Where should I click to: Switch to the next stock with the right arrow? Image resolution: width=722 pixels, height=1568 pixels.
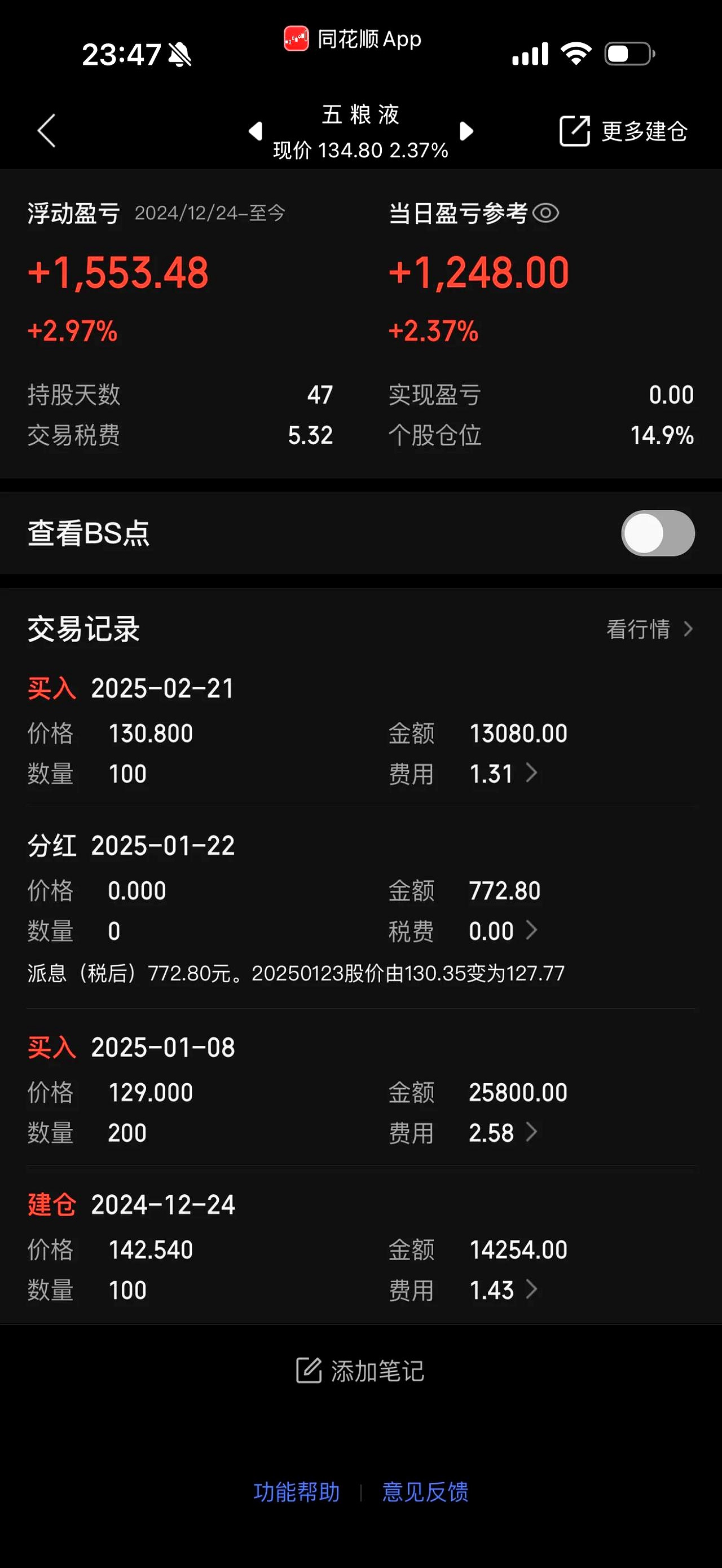click(466, 131)
